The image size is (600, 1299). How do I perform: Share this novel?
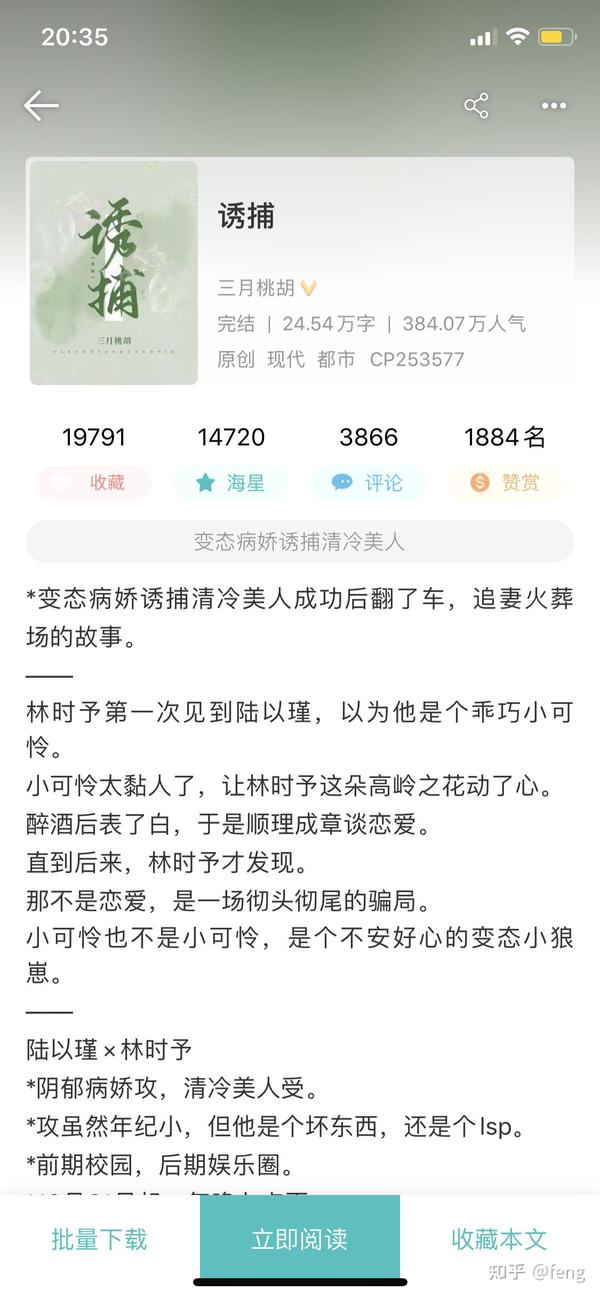coord(476,105)
